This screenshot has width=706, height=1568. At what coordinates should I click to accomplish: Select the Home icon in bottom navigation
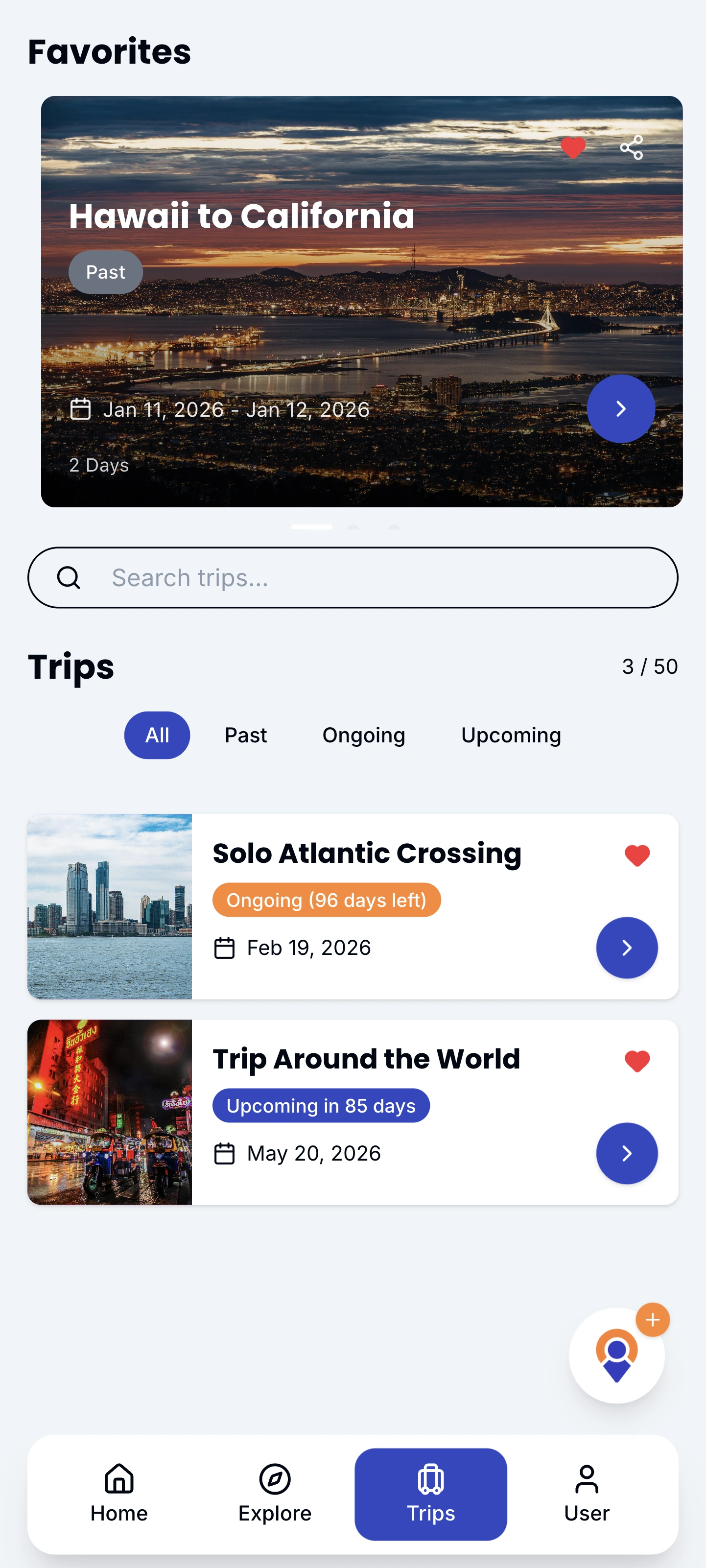118,1480
